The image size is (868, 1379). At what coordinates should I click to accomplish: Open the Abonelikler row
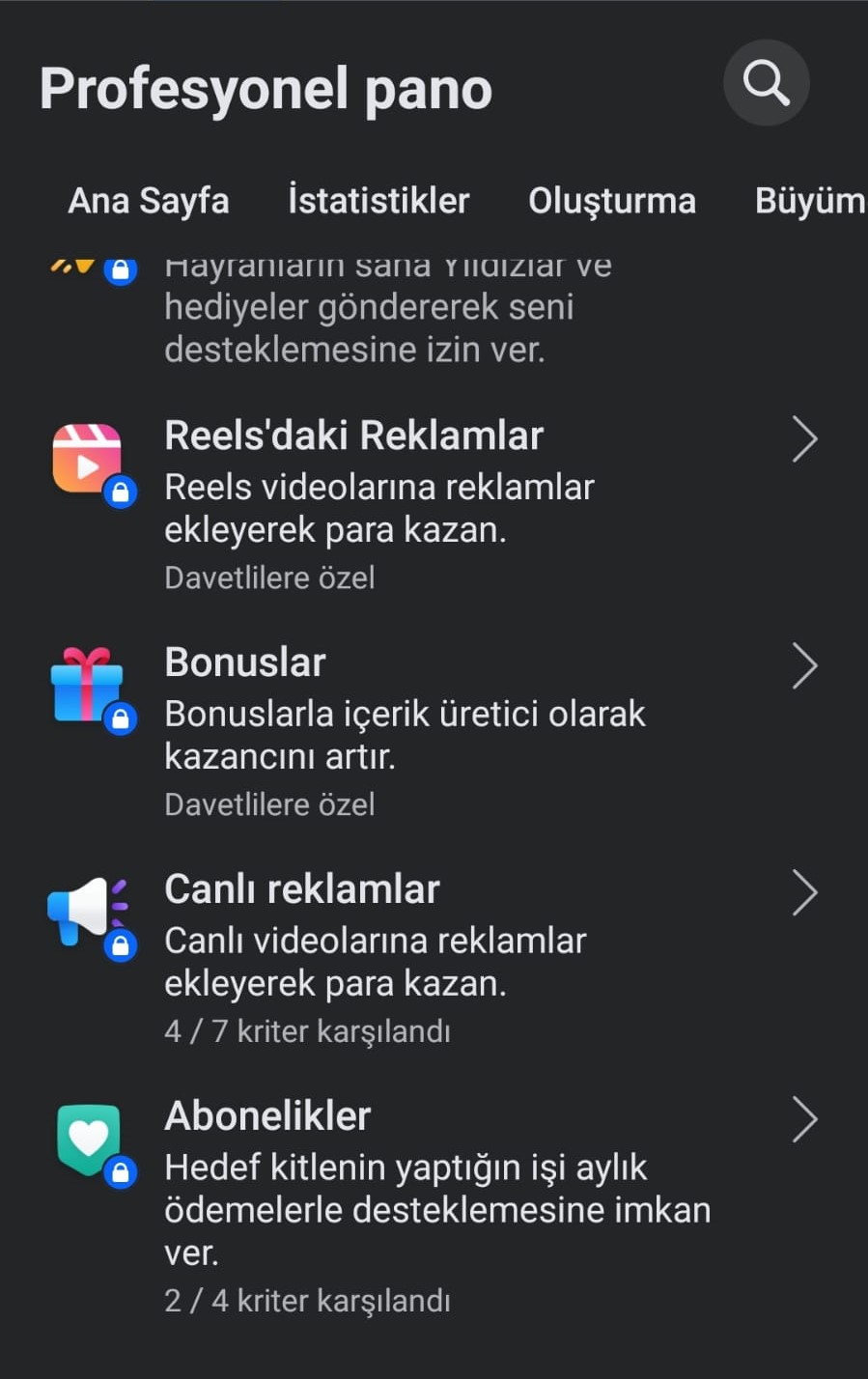[x=434, y=1207]
